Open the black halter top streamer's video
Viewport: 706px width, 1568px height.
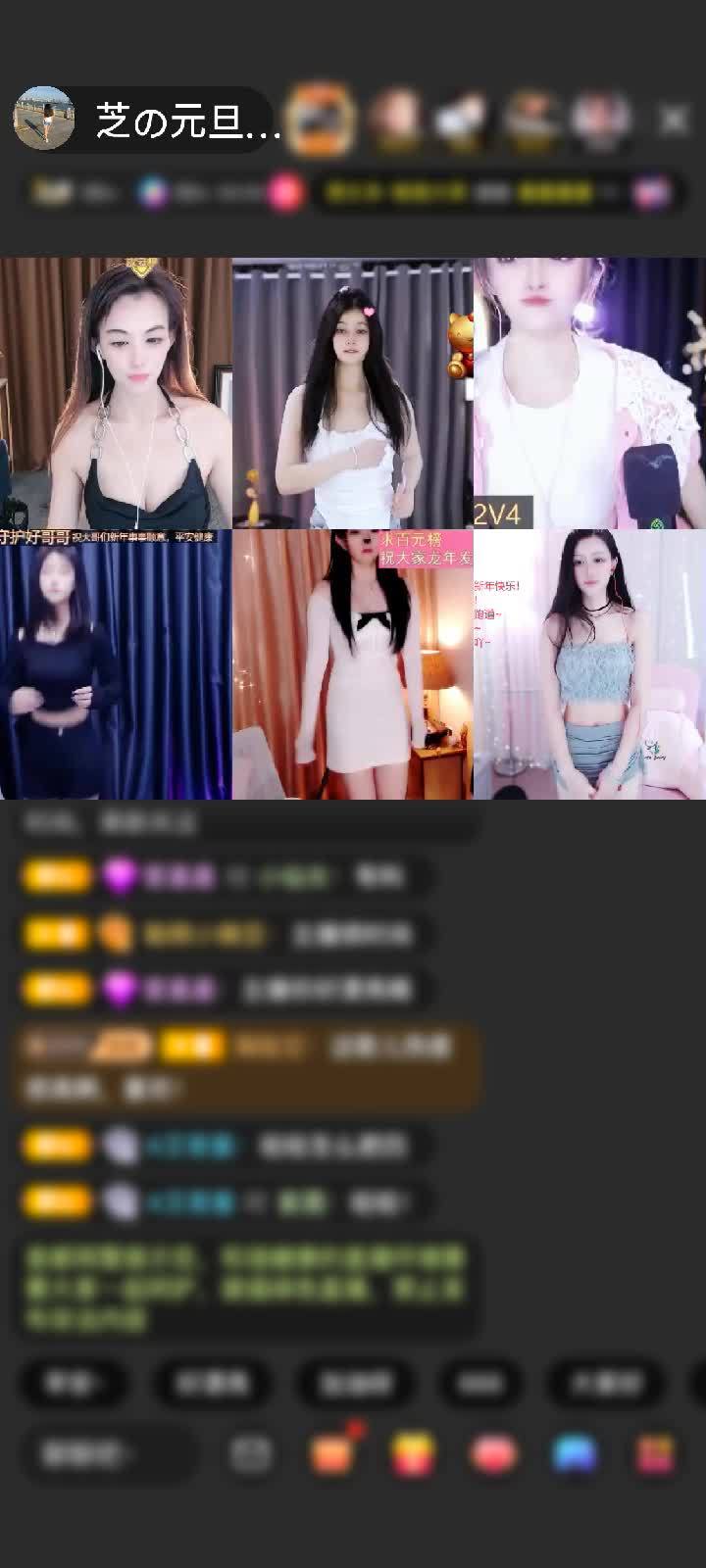[116, 394]
